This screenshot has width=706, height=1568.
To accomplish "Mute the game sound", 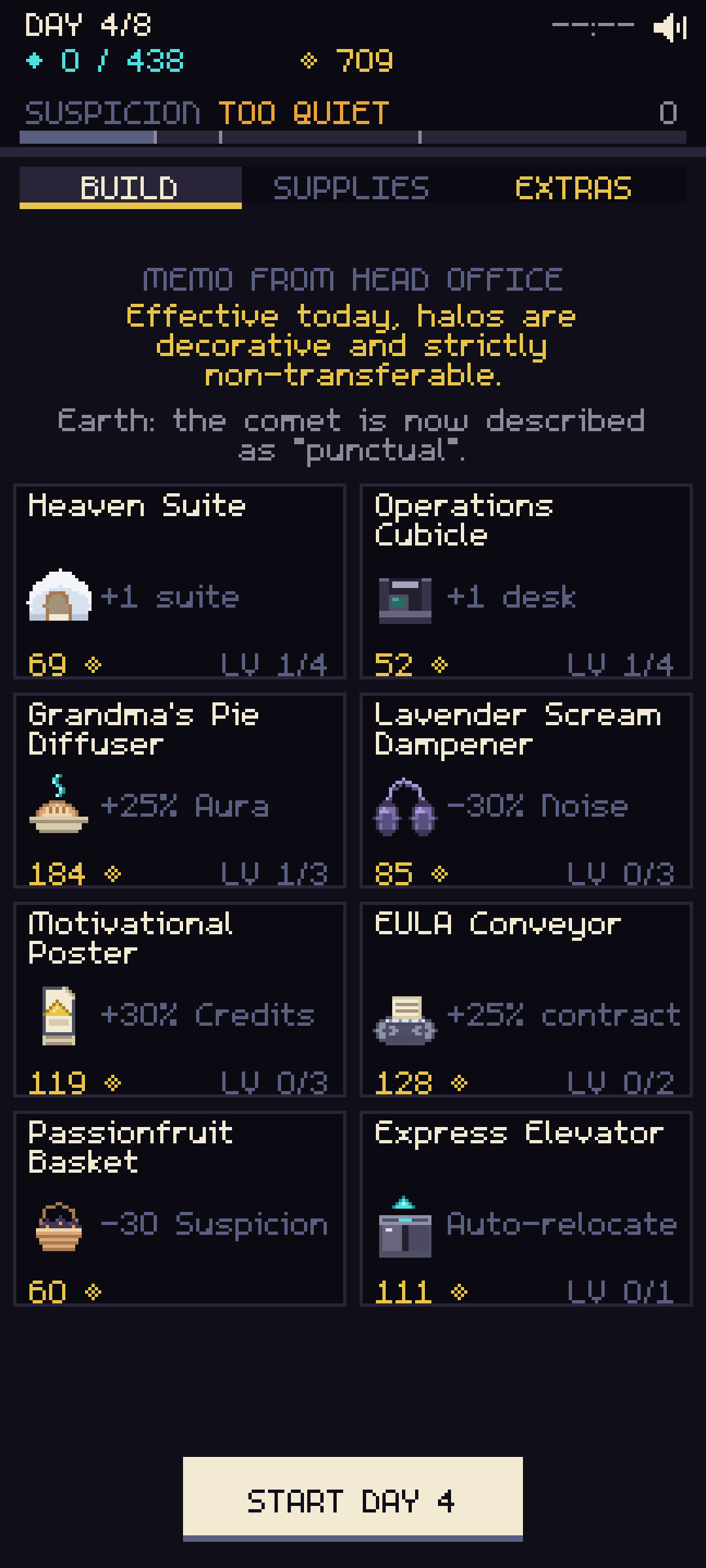I will pos(670,27).
